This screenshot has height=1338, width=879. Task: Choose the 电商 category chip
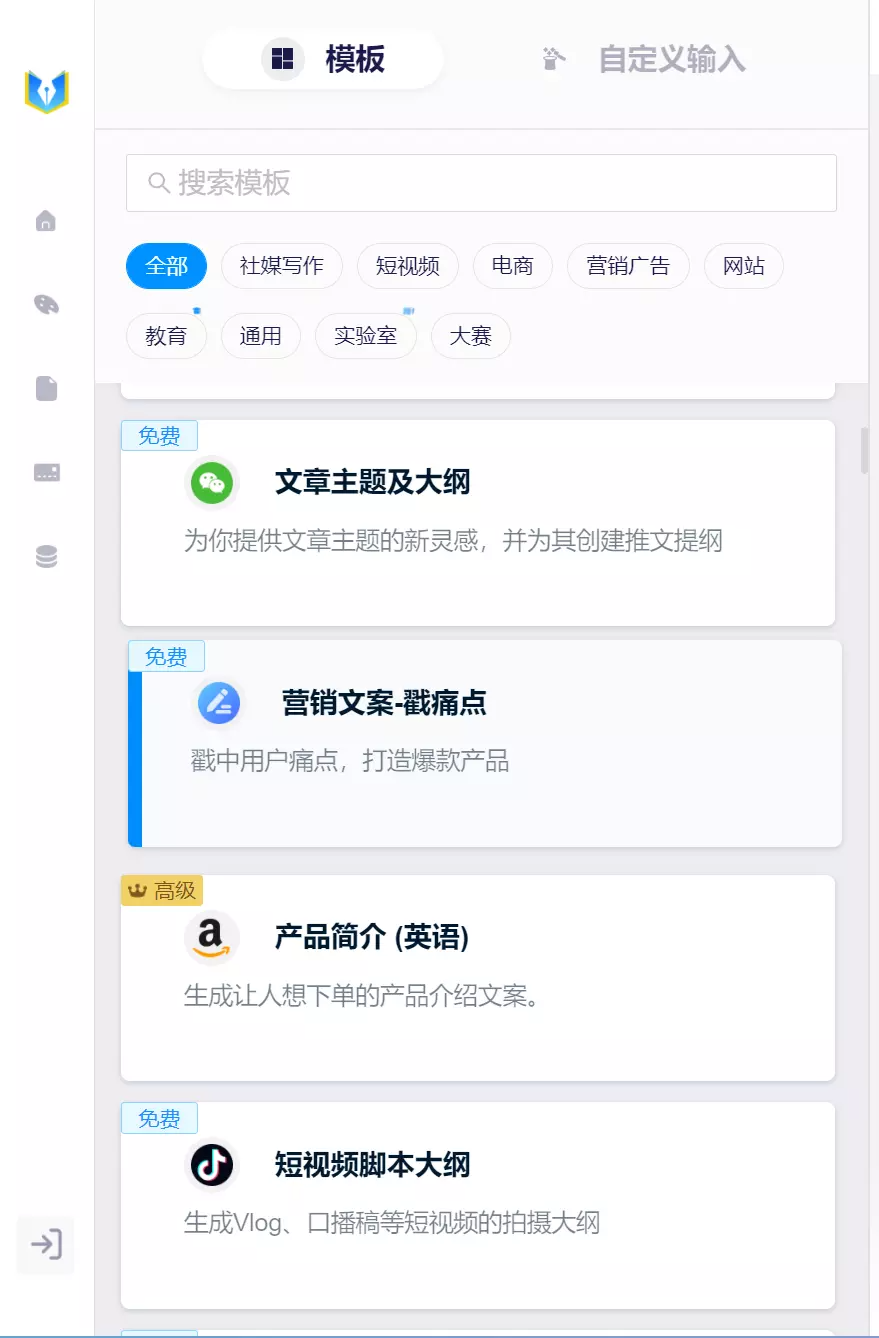512,266
